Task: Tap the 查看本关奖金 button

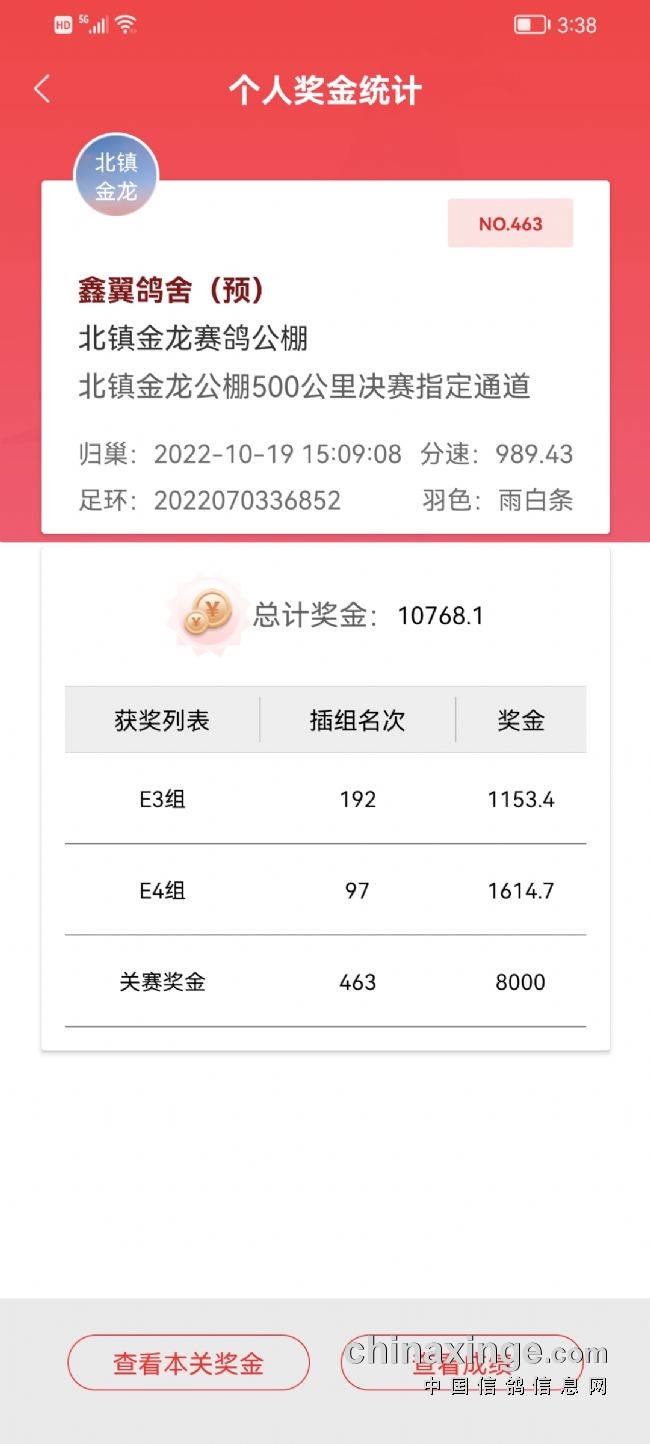Action: (x=188, y=1362)
